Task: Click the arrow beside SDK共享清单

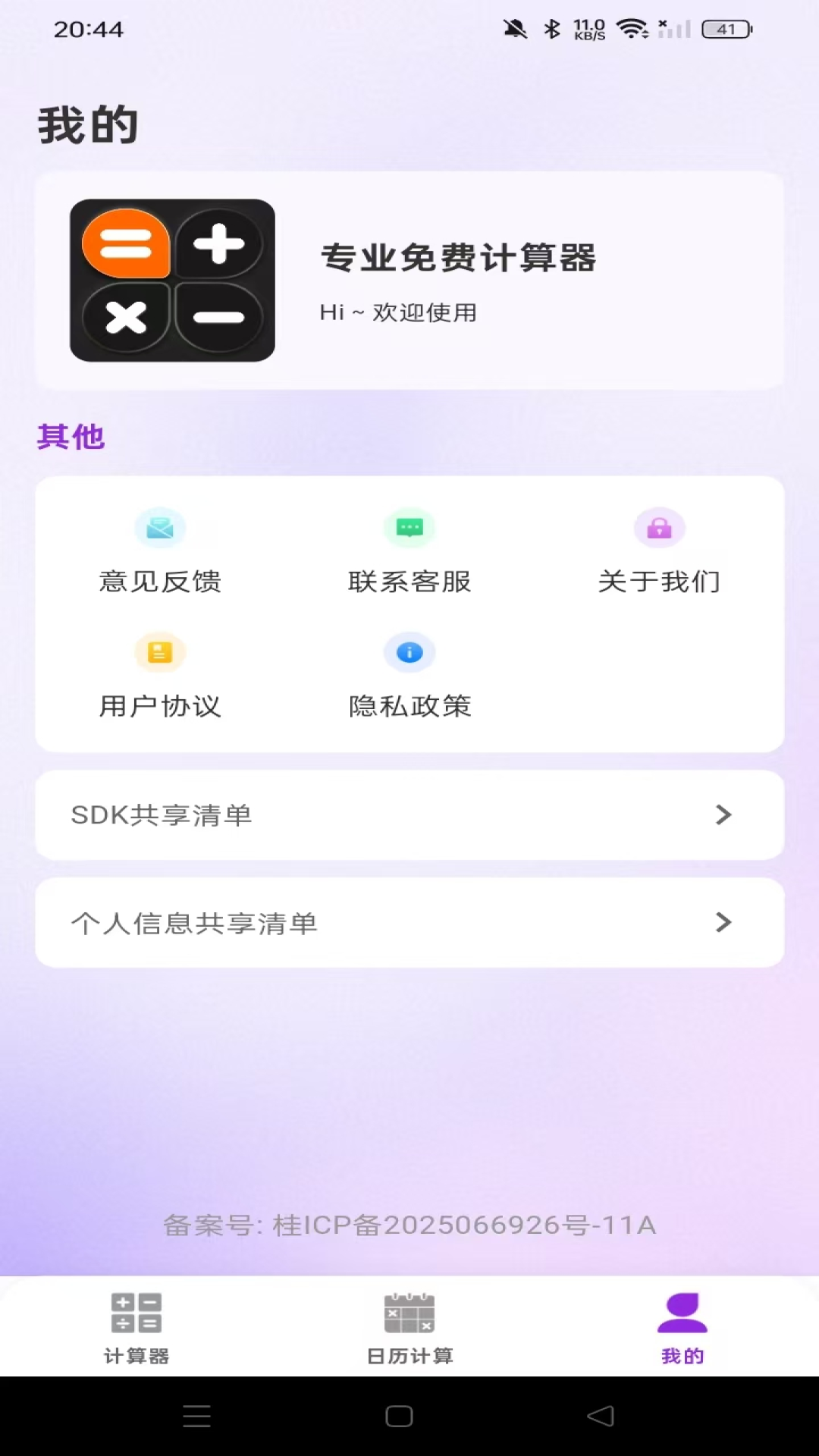Action: 724,815
